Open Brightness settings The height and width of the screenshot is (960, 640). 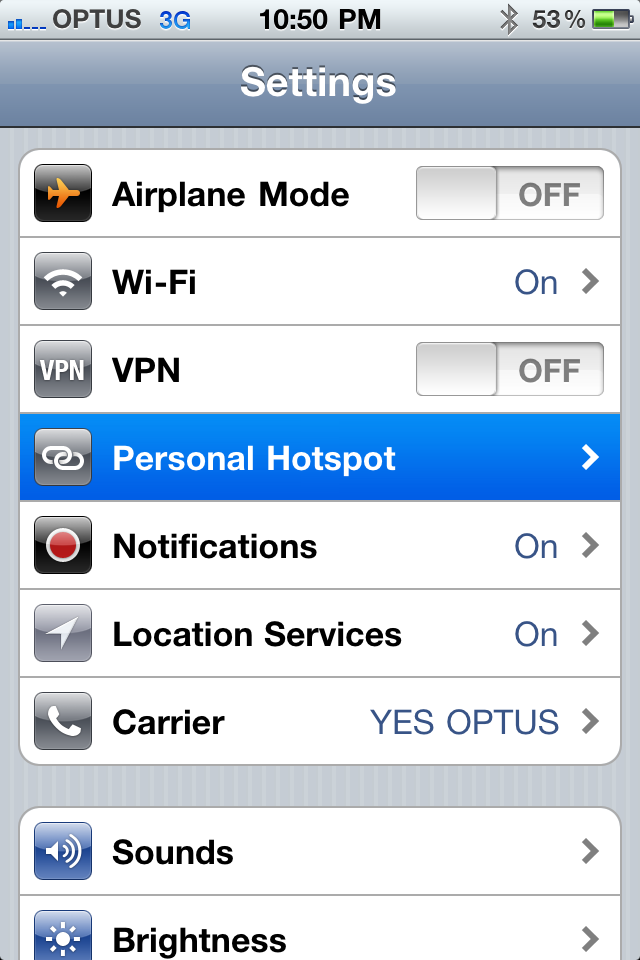coord(320,938)
